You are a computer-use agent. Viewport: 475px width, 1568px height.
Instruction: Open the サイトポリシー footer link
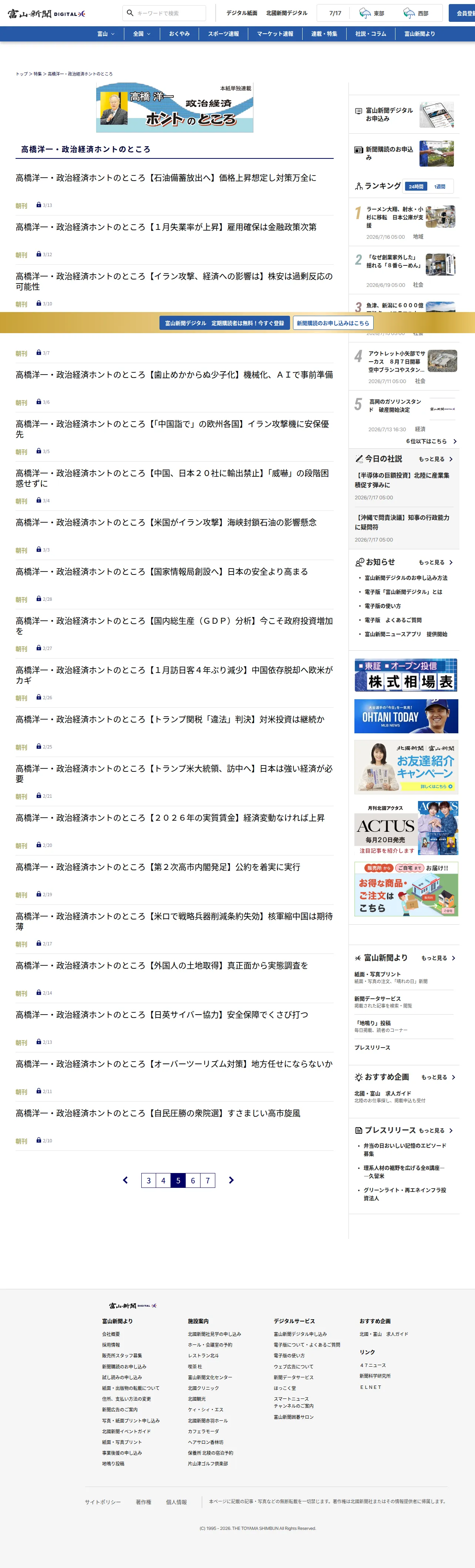(103, 1502)
